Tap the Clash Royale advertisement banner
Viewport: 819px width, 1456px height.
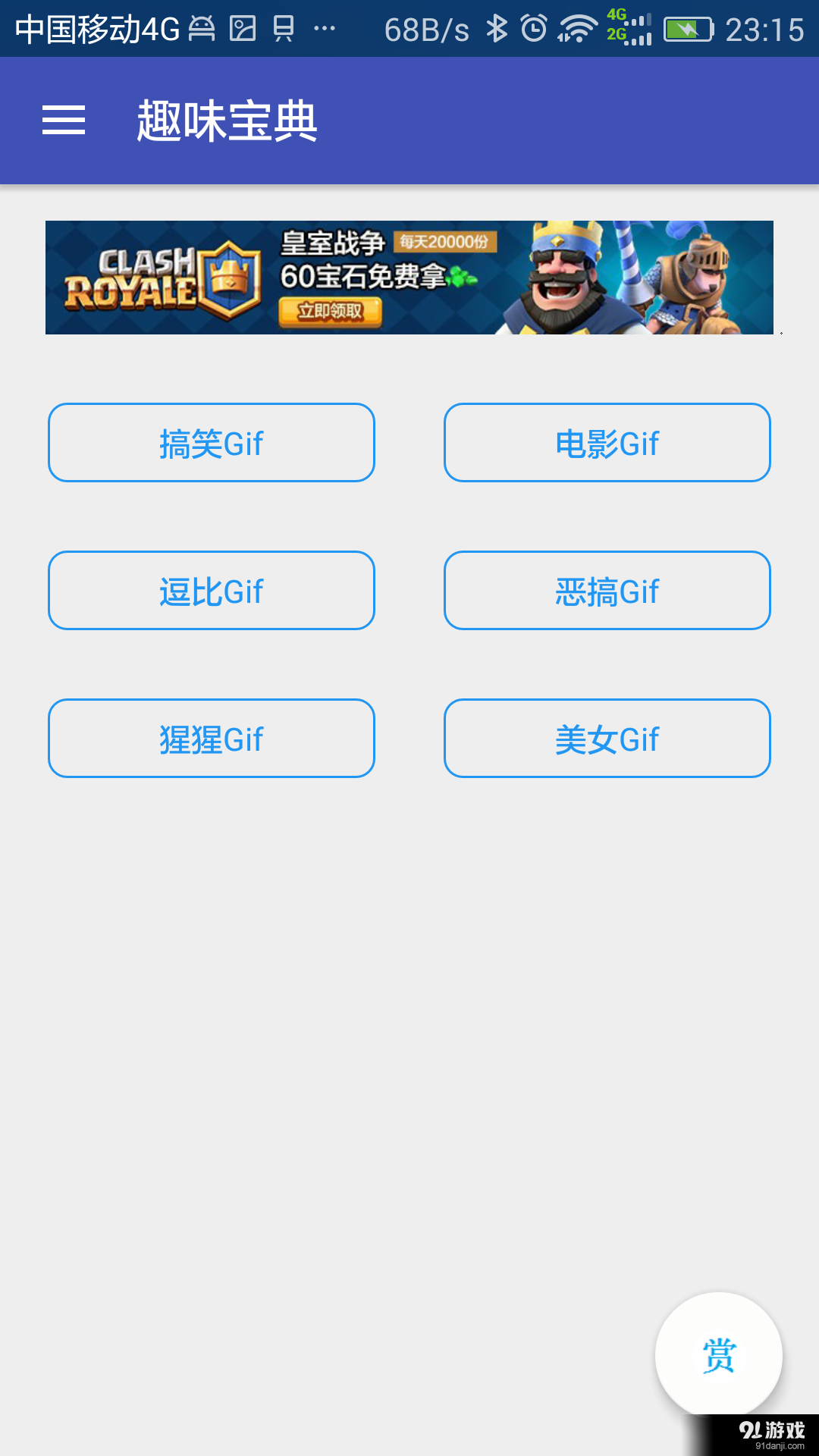coord(409,277)
